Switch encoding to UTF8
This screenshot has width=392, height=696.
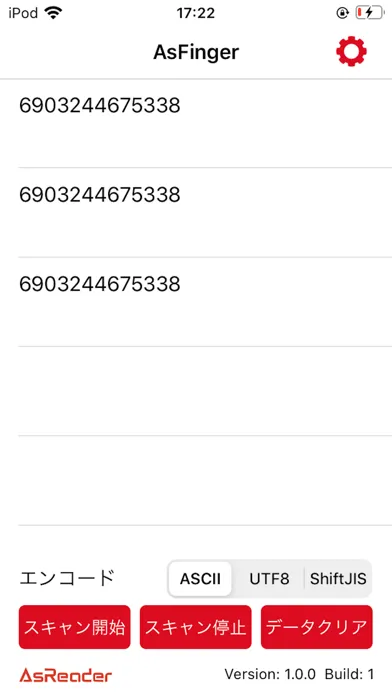pyautogui.click(x=269, y=579)
